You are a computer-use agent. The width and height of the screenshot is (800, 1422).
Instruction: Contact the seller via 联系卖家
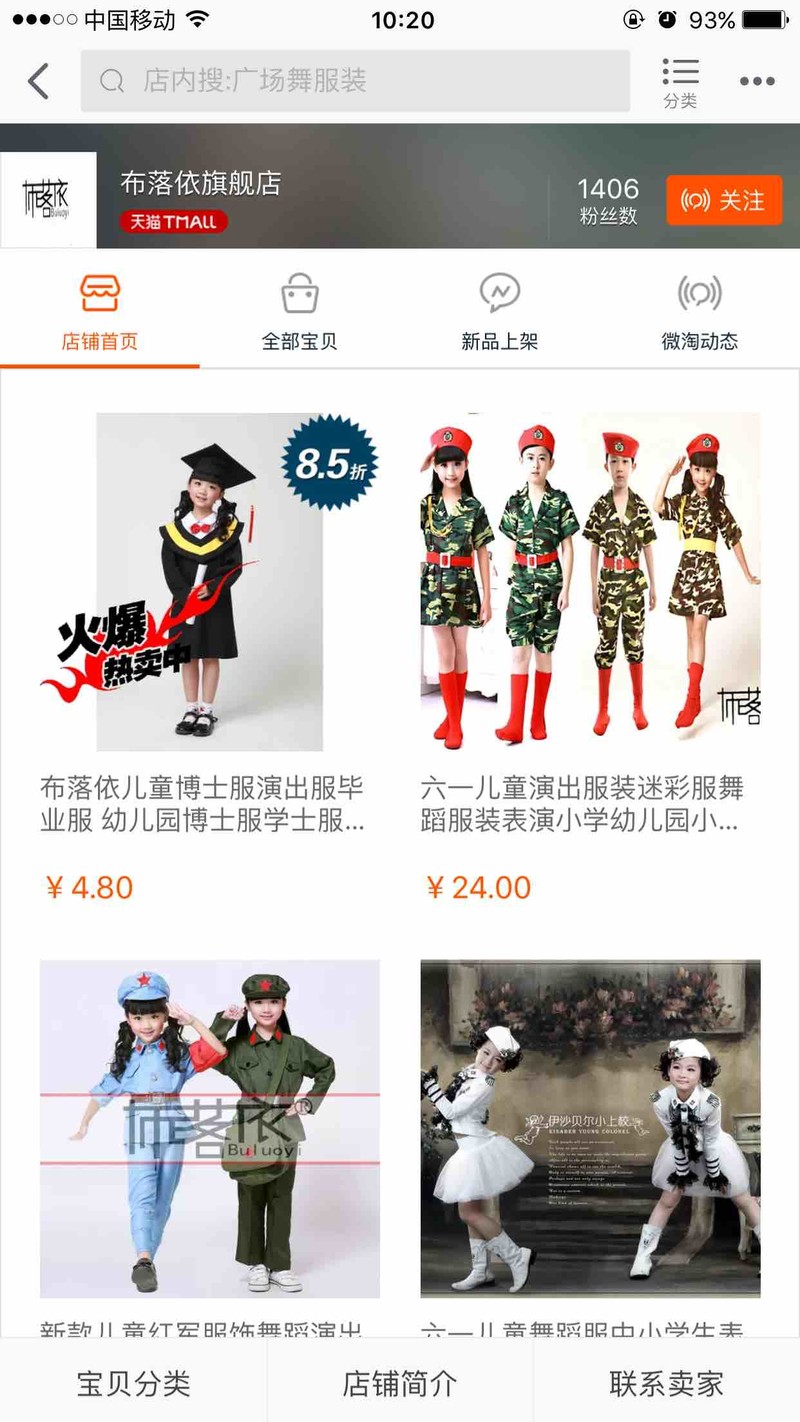point(667,1384)
